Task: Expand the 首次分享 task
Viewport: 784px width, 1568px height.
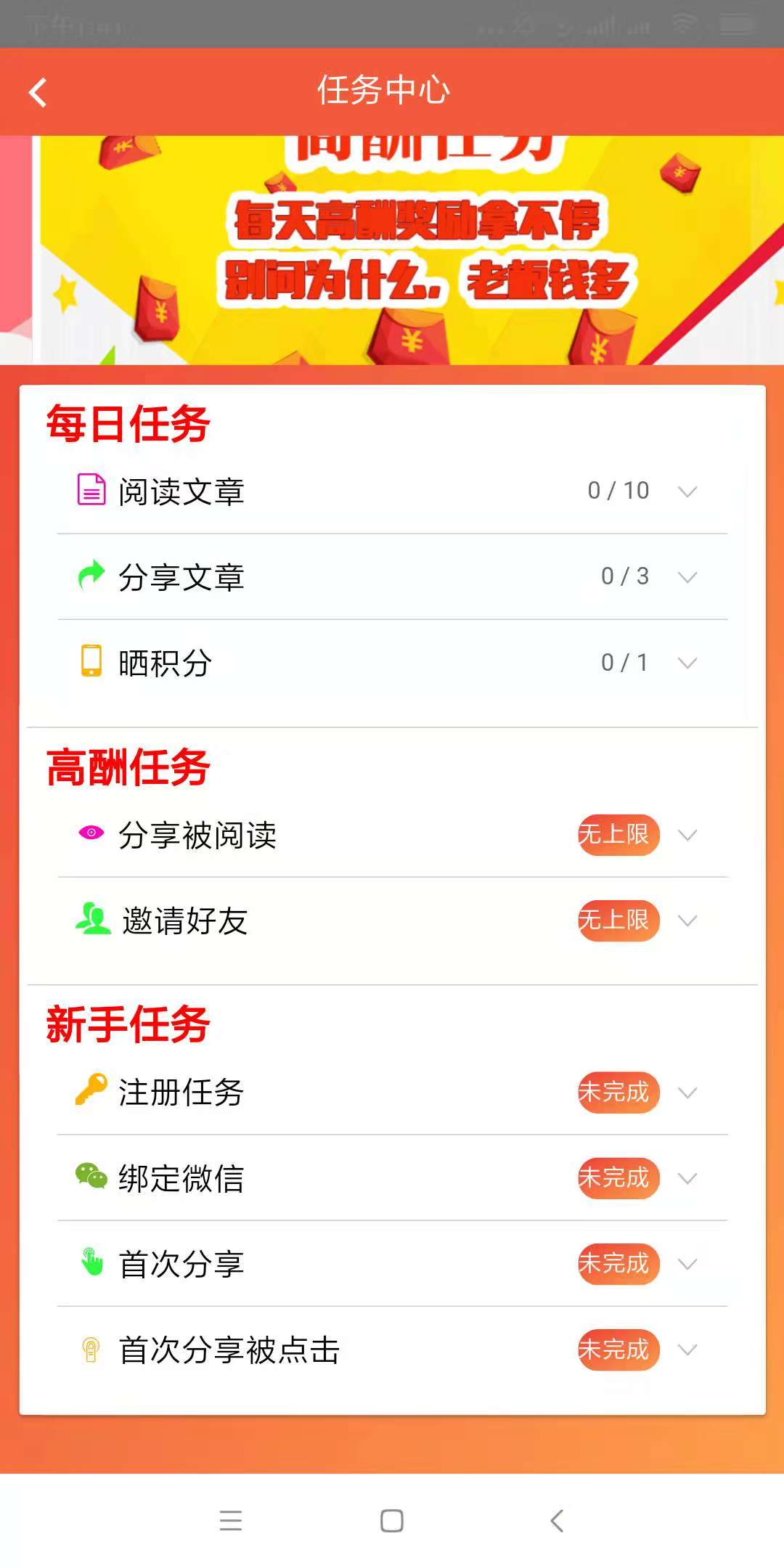Action: [x=392, y=1264]
